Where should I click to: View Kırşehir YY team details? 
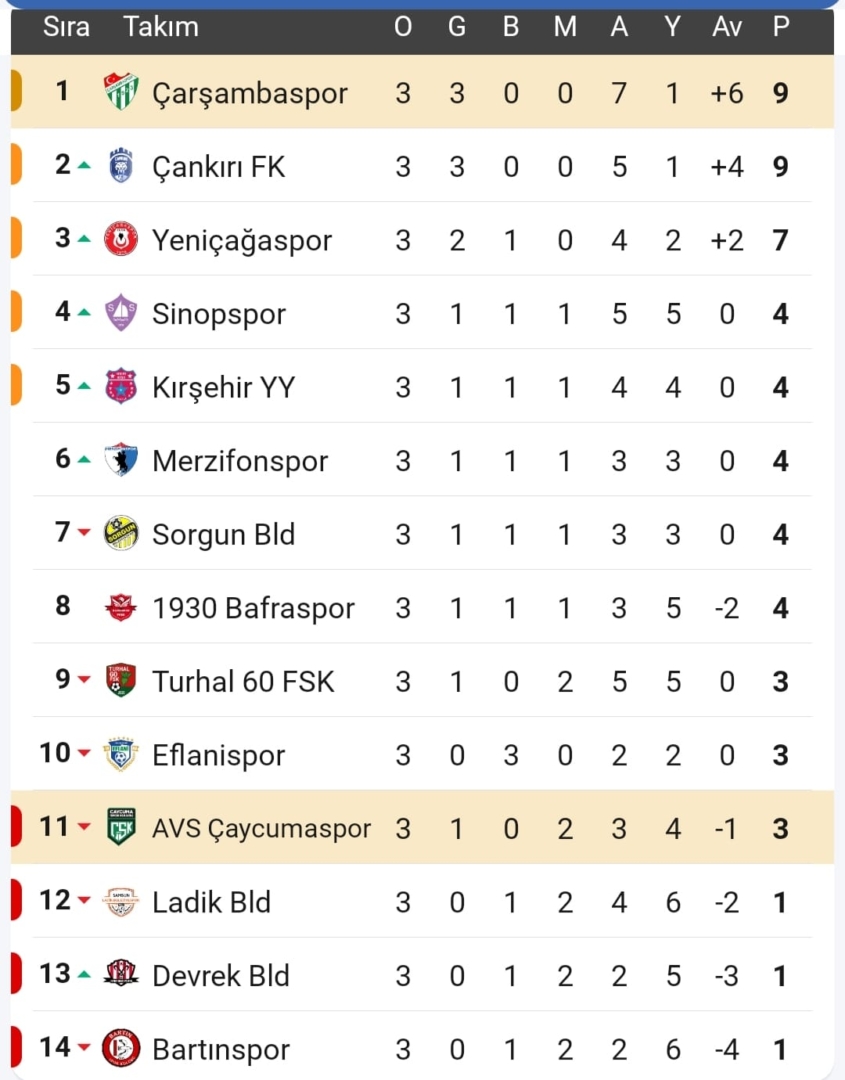(x=223, y=387)
